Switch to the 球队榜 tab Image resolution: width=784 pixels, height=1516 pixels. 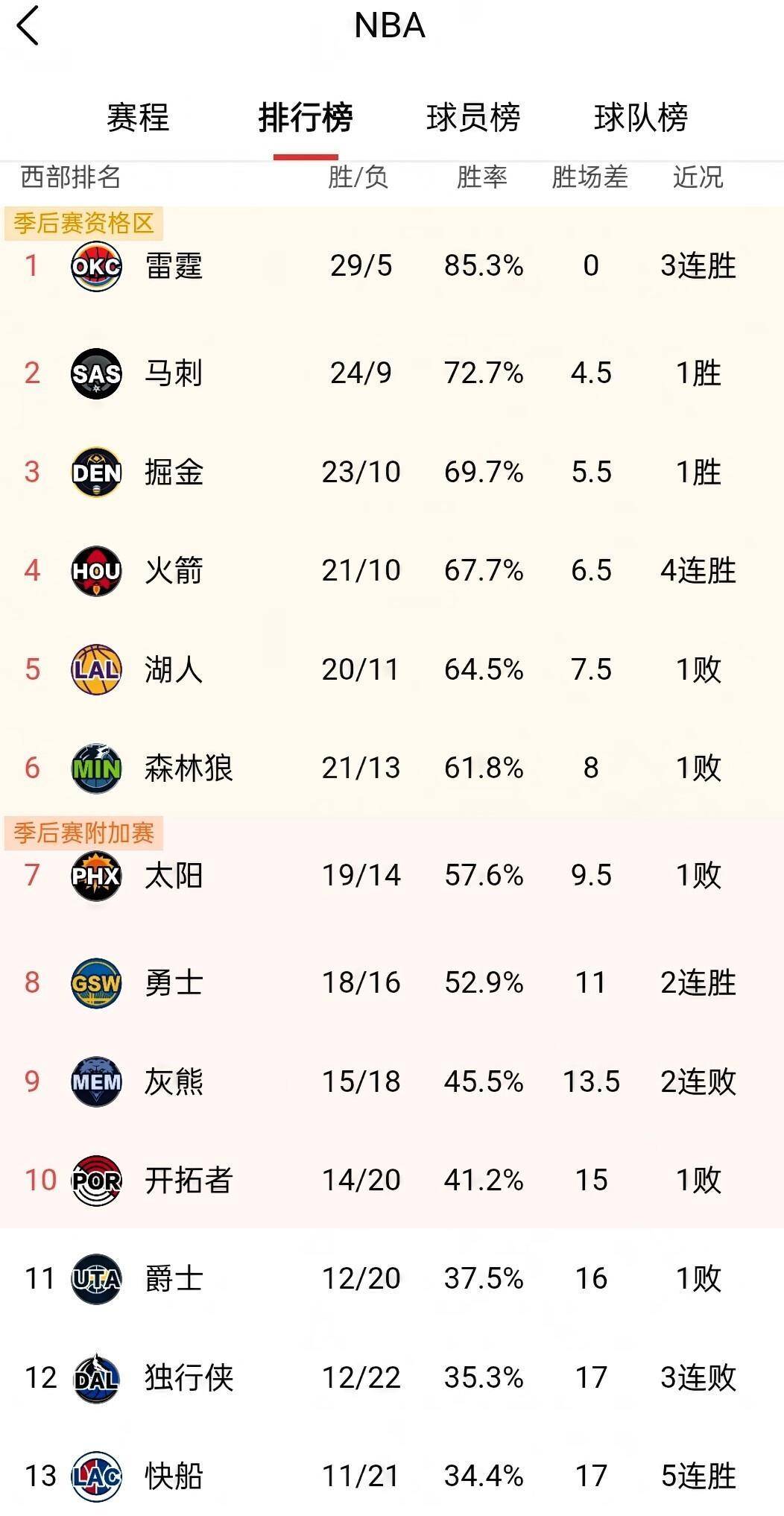641,118
